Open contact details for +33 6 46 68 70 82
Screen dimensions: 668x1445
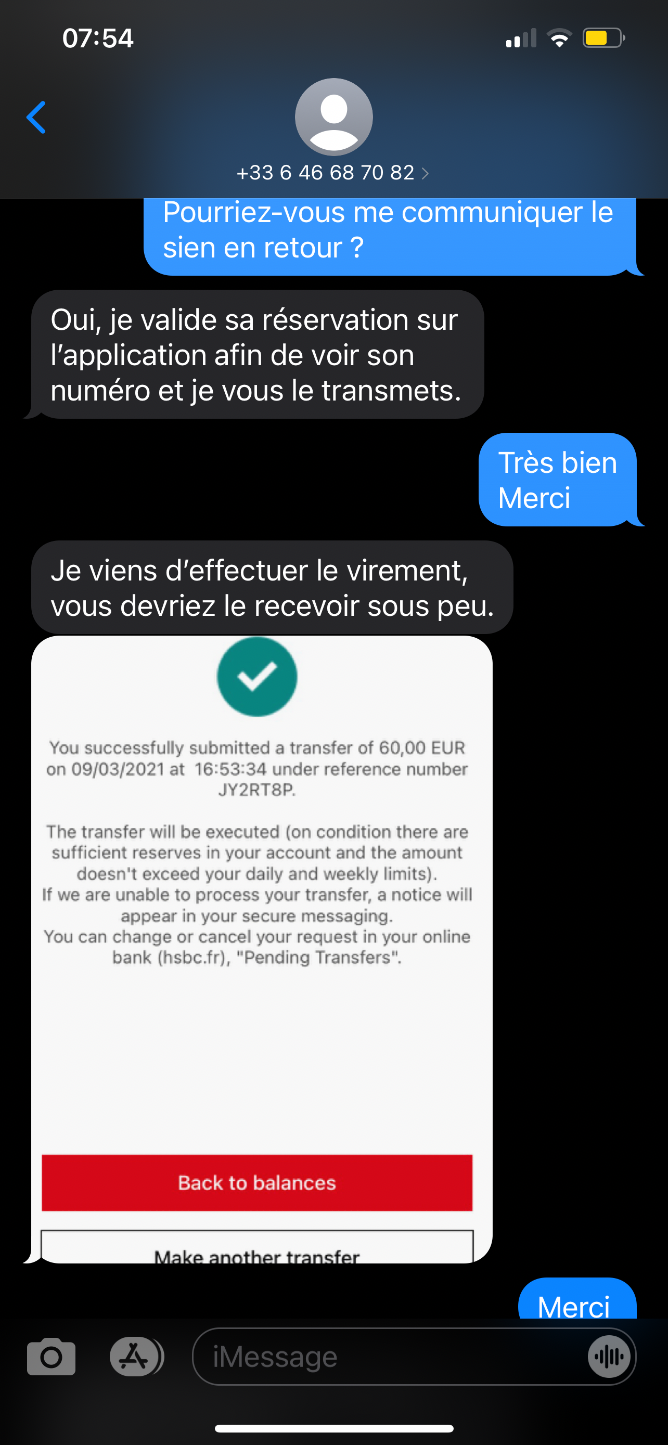(x=333, y=172)
